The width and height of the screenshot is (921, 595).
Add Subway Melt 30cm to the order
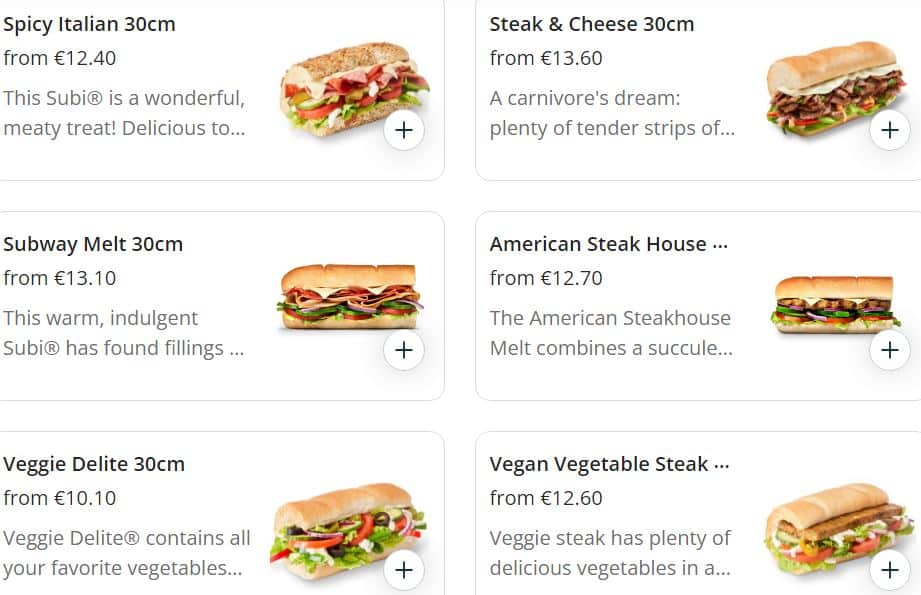click(404, 350)
